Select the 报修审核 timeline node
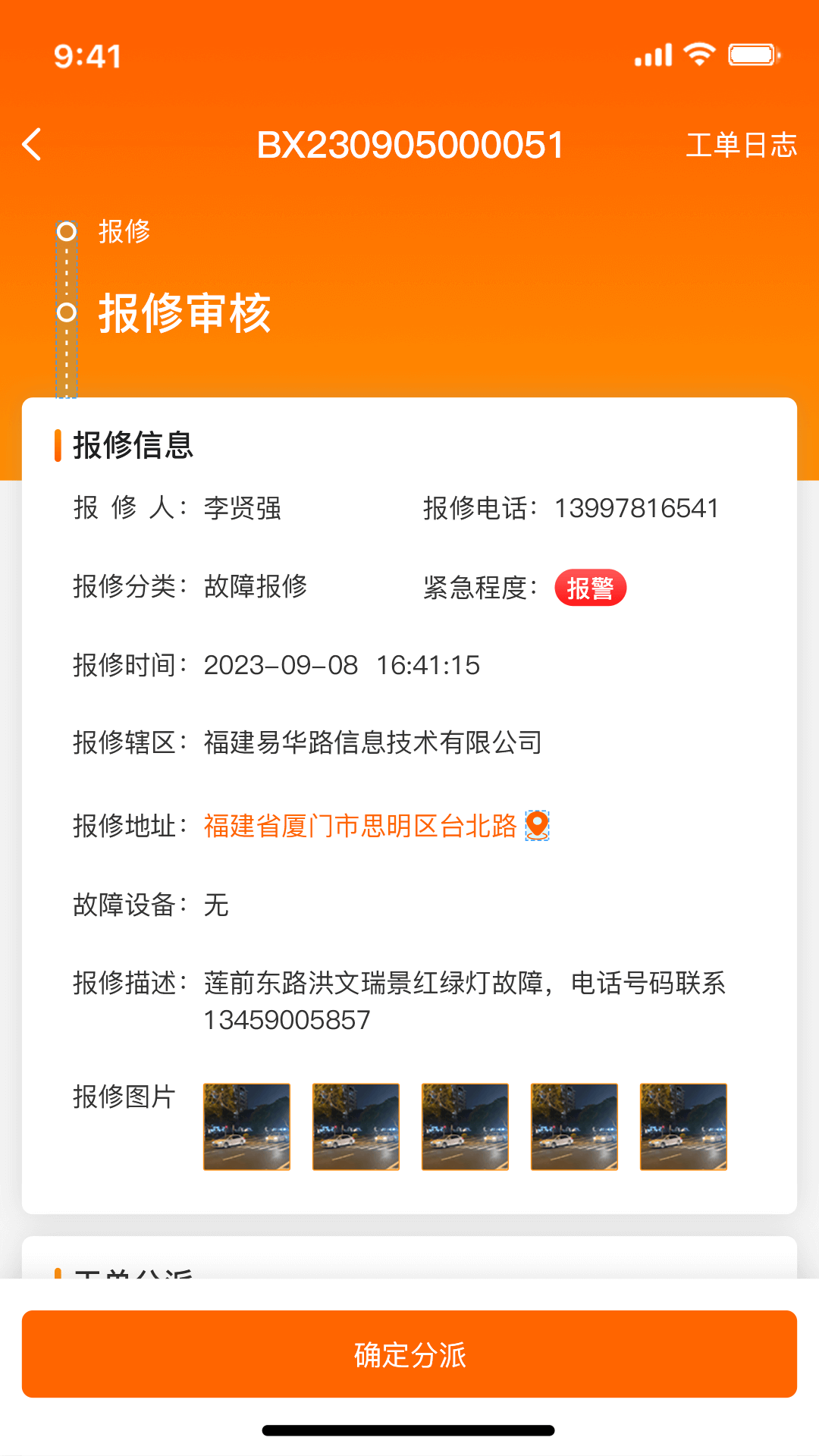 click(x=67, y=311)
